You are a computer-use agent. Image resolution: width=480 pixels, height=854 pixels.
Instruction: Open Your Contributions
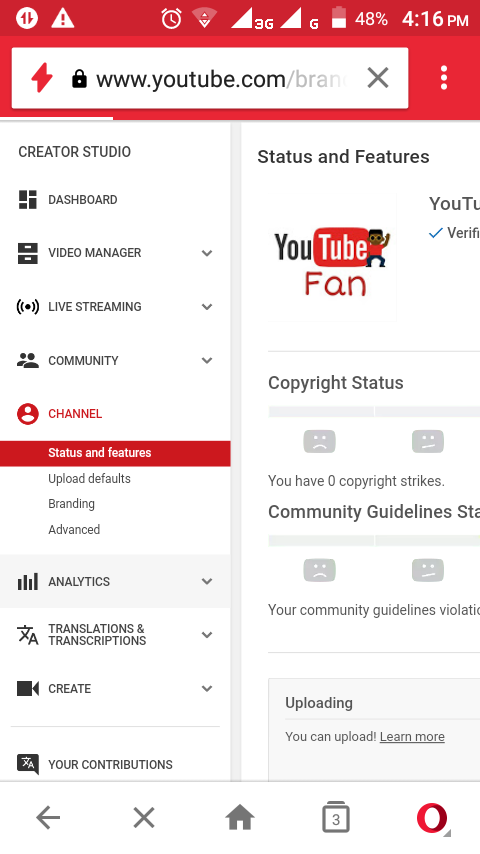(115, 764)
